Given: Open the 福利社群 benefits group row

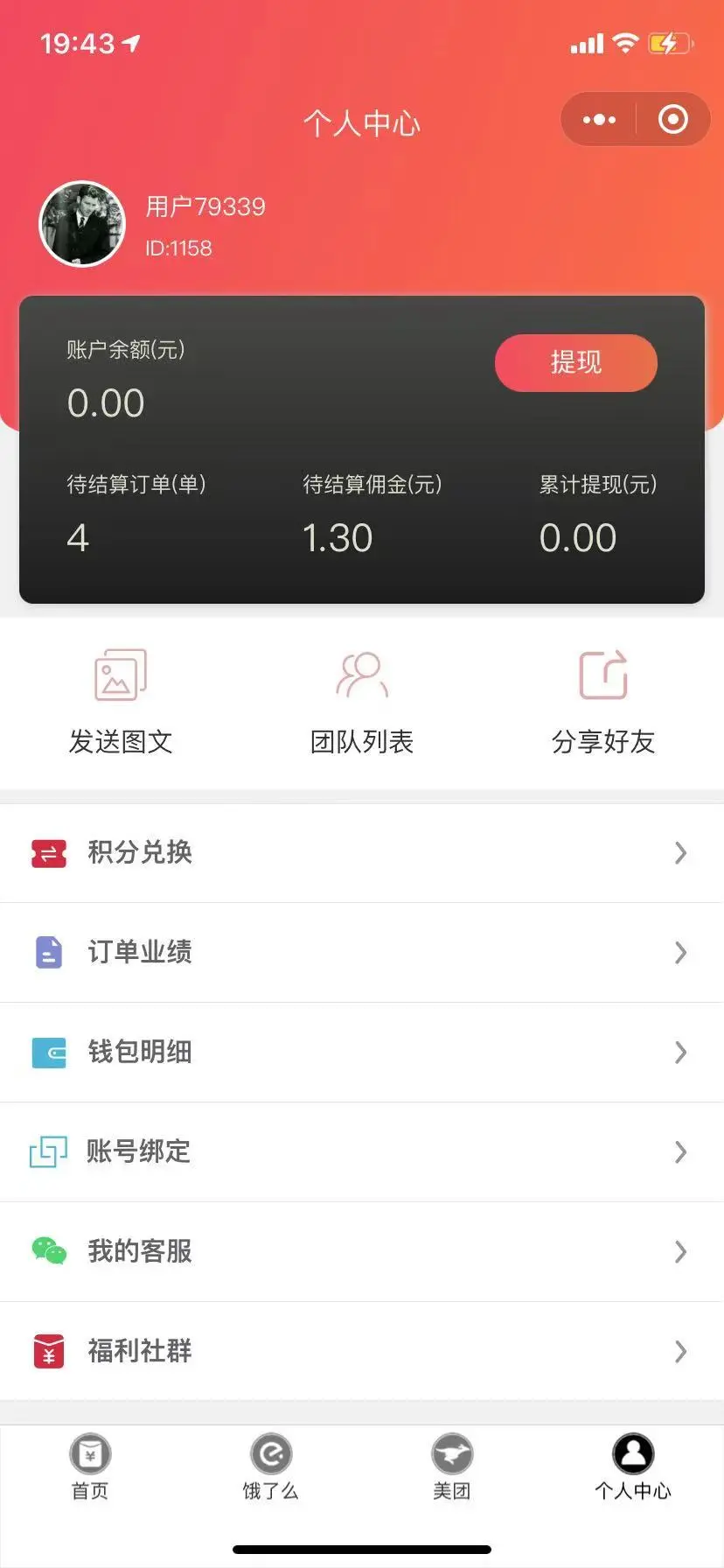Looking at the screenshot, I should pyautogui.click(x=362, y=1352).
